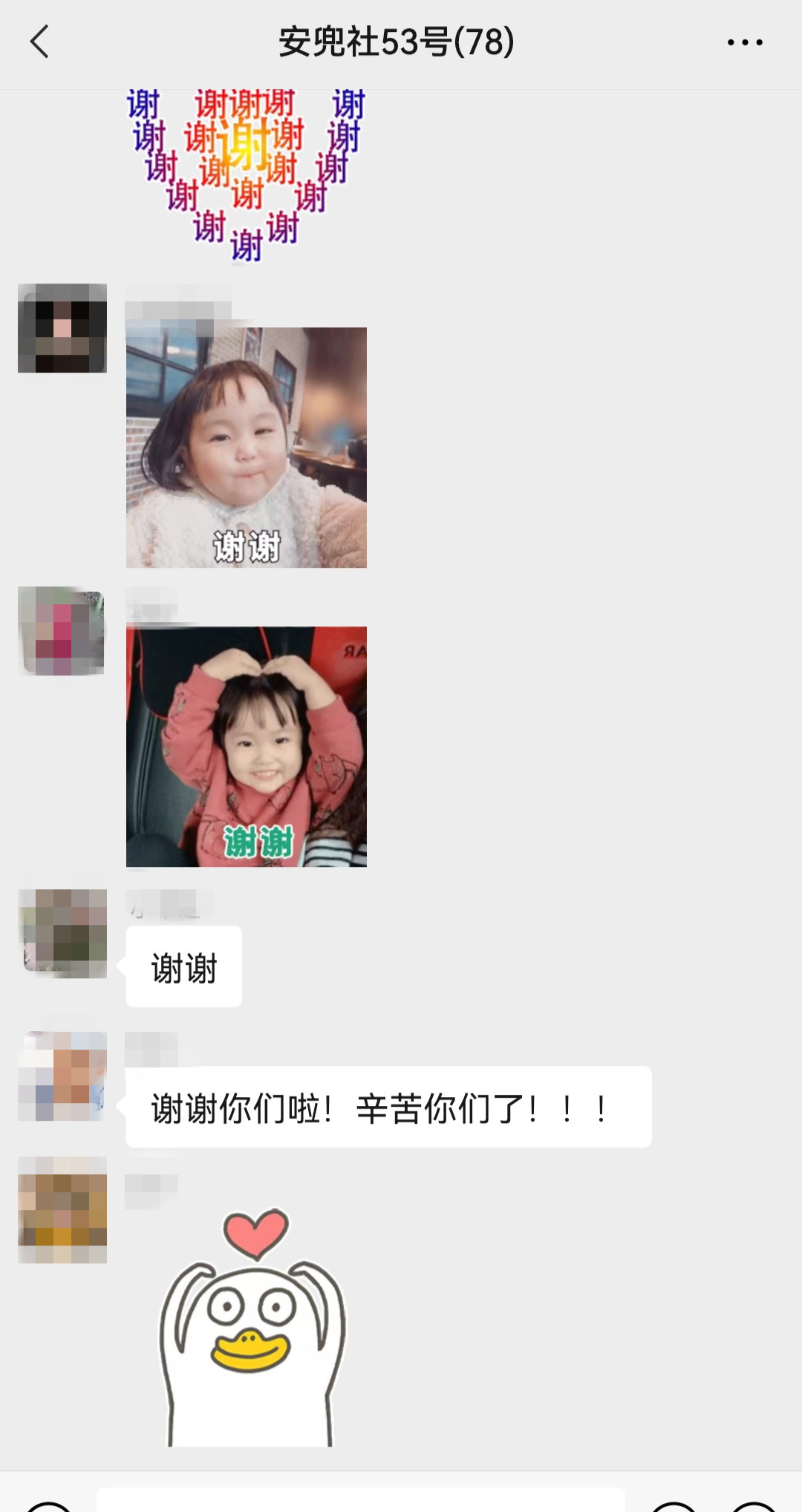
Task: Open profile of 辛苦你们了 message sender
Action: (x=62, y=1076)
